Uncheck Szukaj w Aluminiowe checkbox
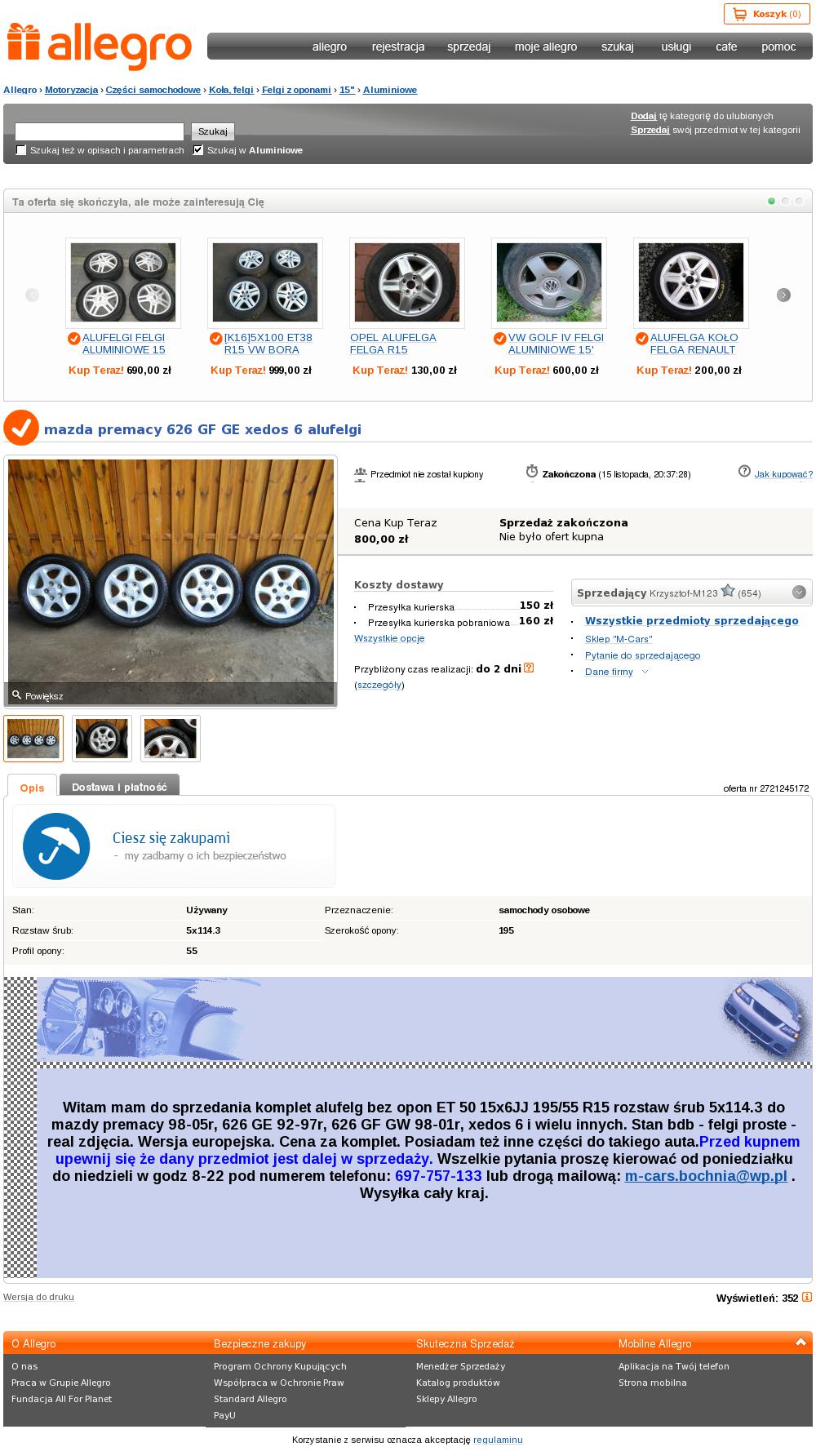The width and height of the screenshot is (816, 1456). (198, 150)
